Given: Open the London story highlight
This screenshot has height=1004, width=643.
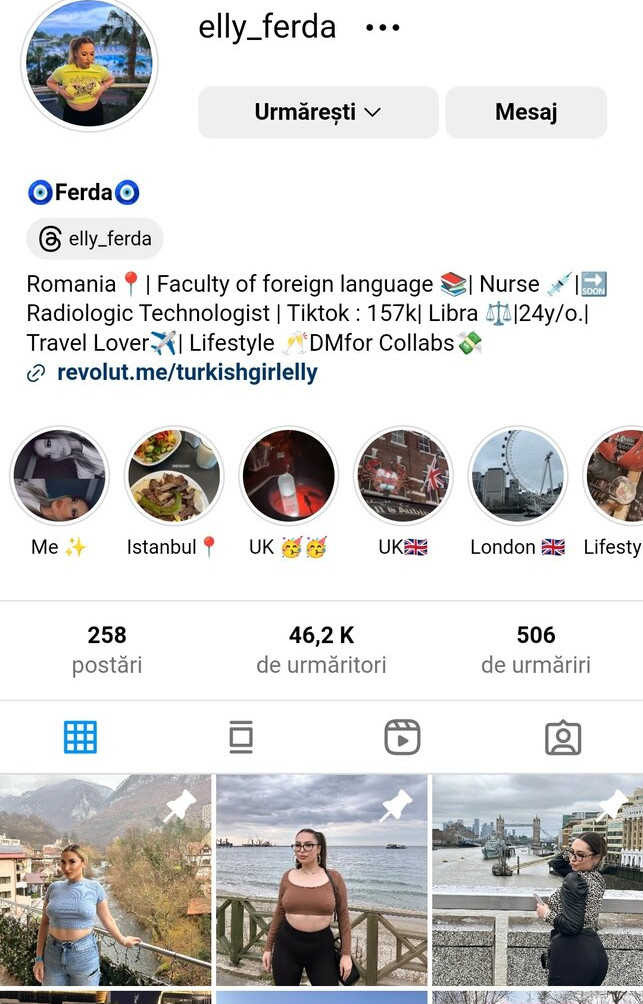Looking at the screenshot, I should [517, 476].
